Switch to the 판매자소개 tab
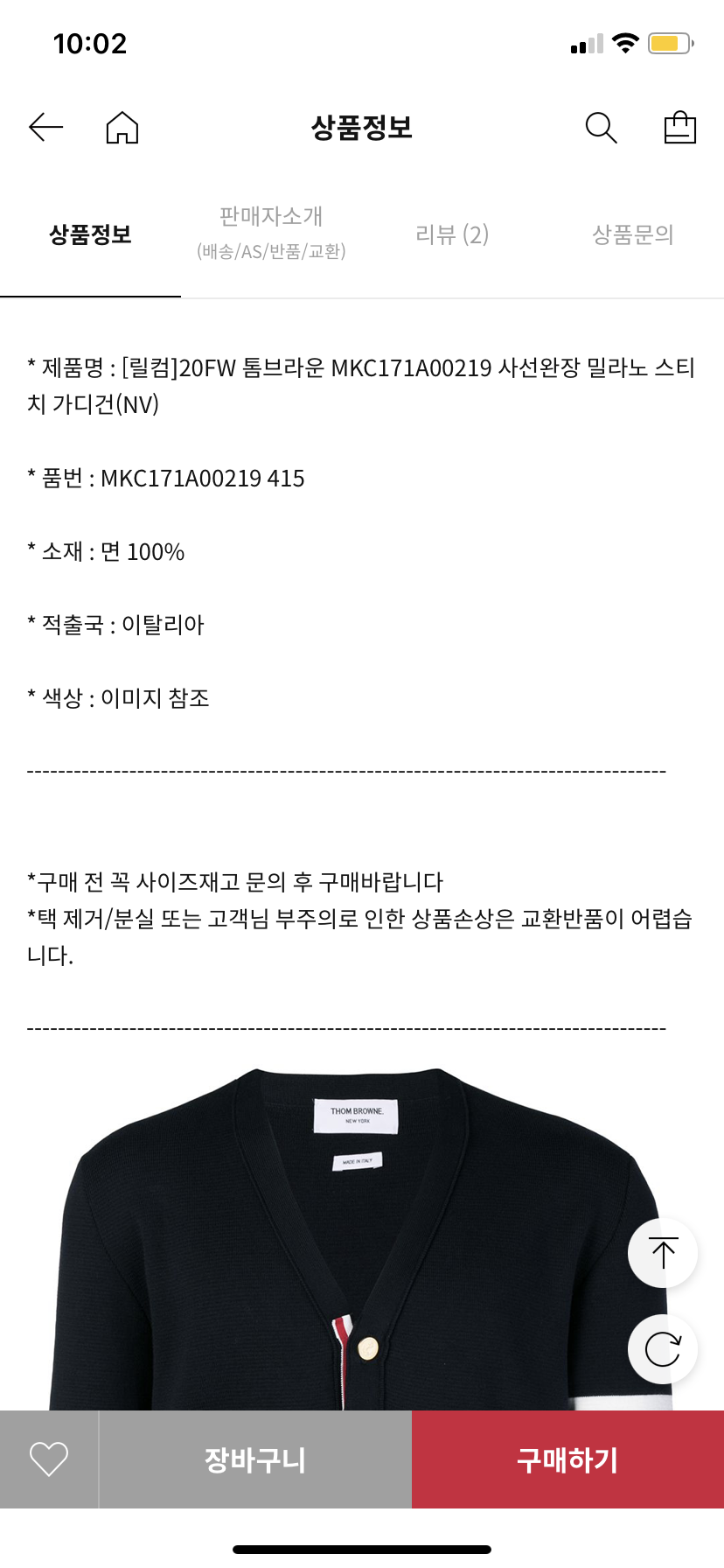 click(271, 233)
